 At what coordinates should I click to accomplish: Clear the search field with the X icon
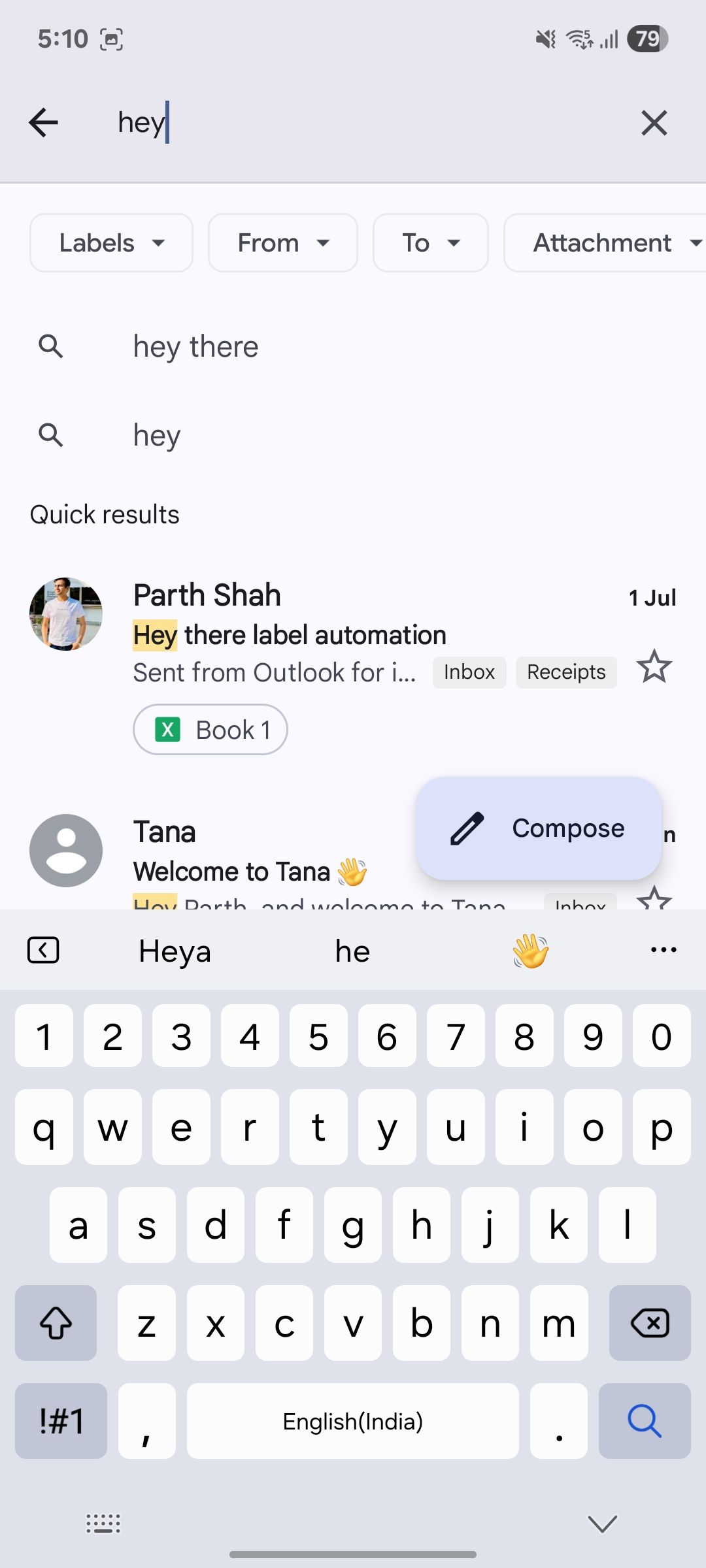(654, 122)
